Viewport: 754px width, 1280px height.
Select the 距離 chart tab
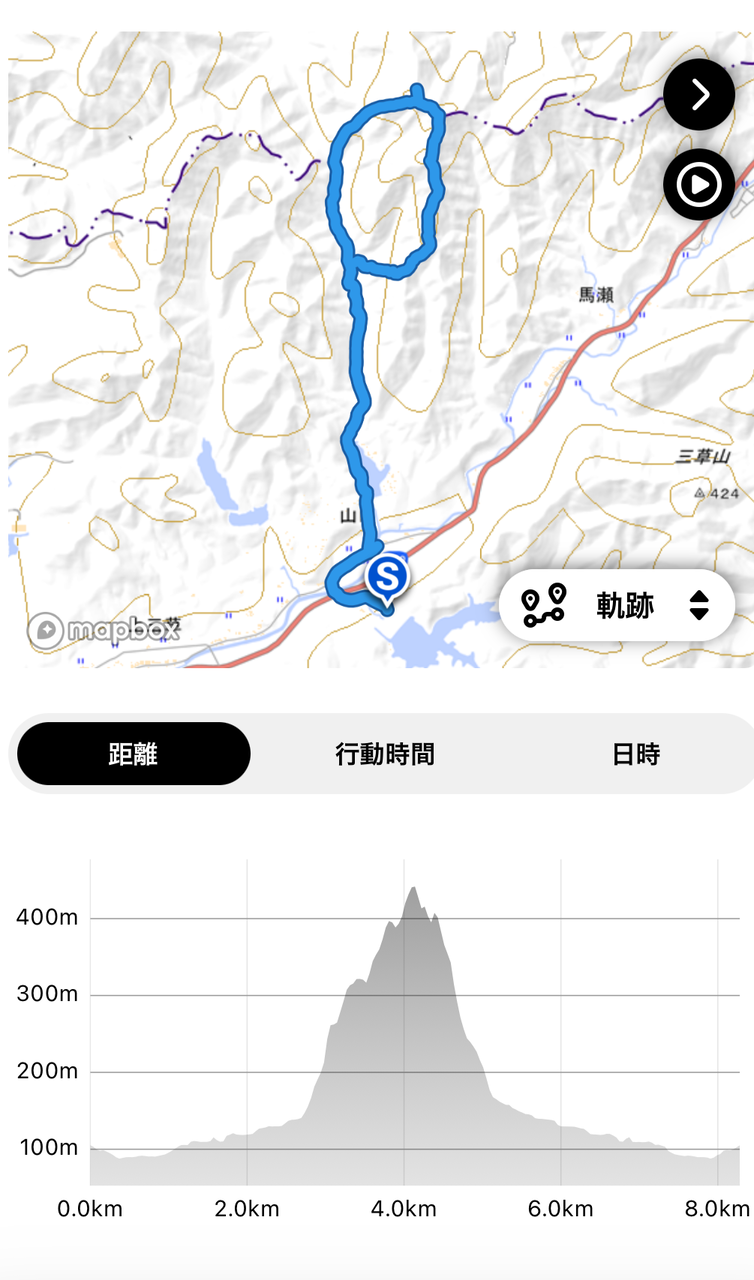click(x=134, y=753)
